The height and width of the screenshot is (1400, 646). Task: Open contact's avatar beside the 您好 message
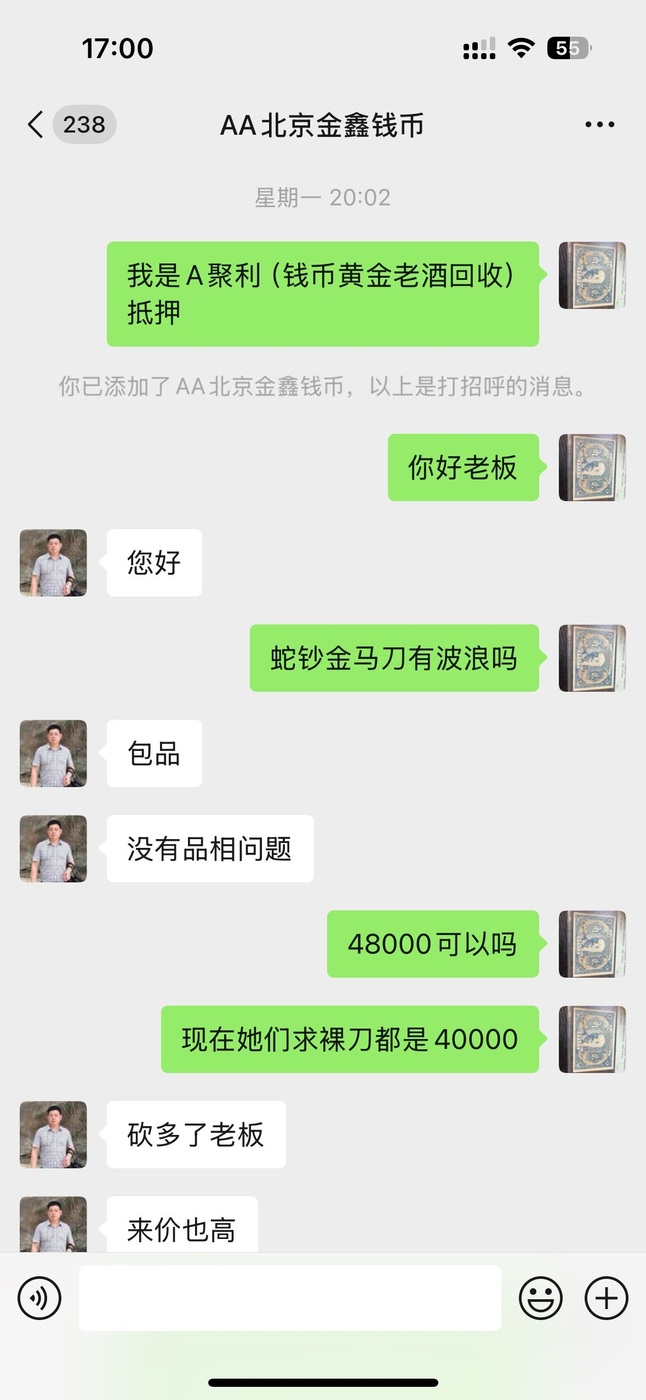(53, 563)
